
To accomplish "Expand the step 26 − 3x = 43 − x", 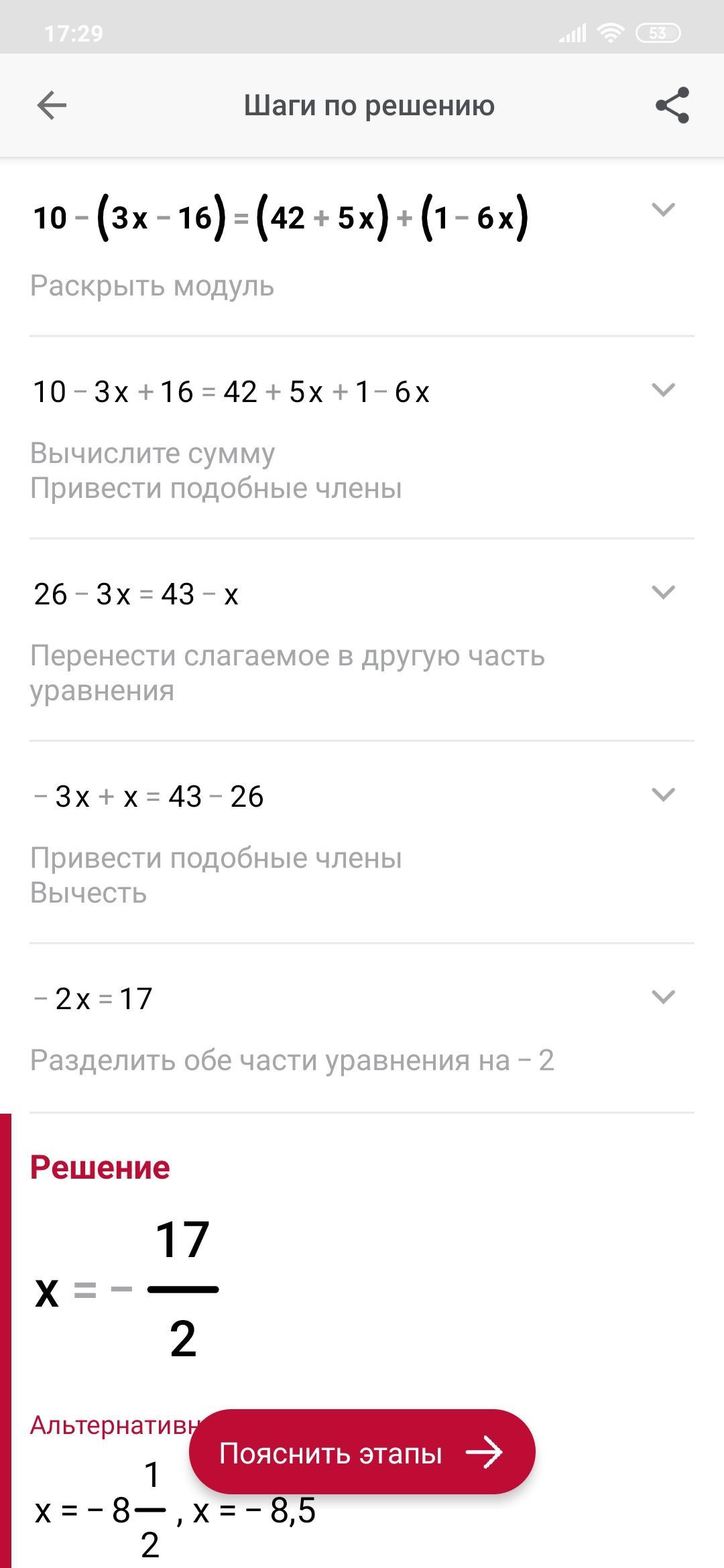I will (x=663, y=592).
